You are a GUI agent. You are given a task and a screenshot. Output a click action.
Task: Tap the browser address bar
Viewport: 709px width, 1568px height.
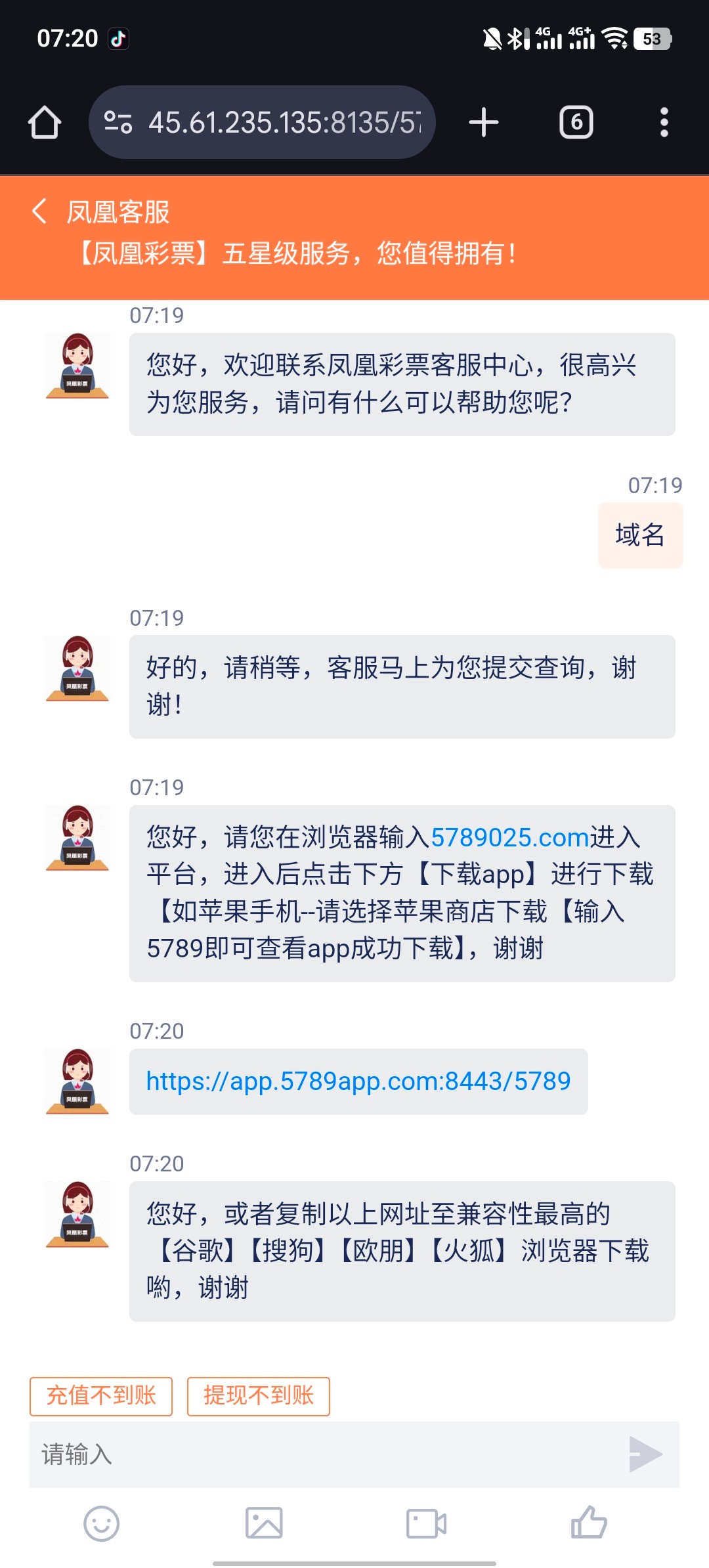point(284,123)
